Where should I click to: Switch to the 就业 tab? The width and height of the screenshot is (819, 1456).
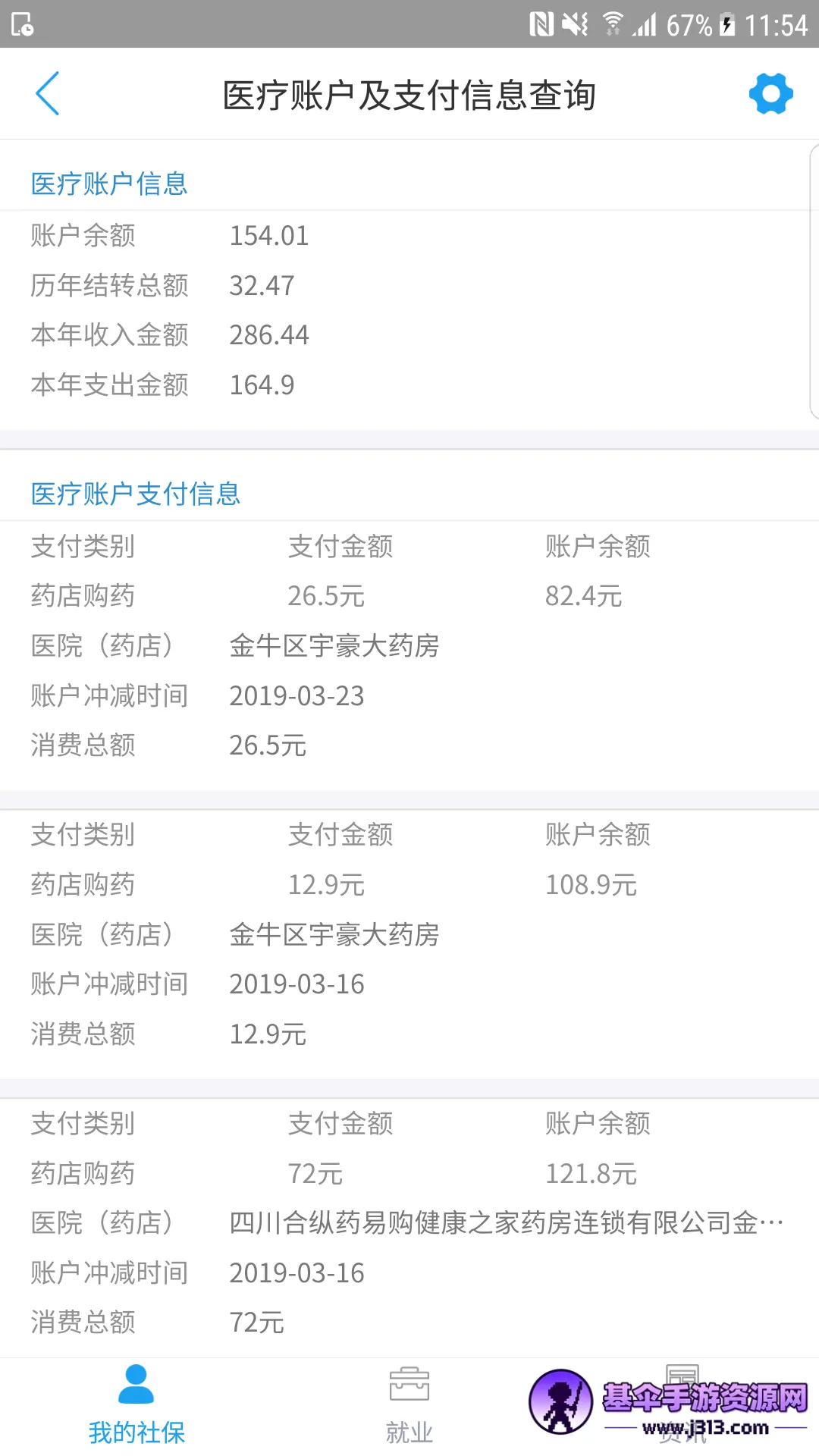click(409, 1404)
